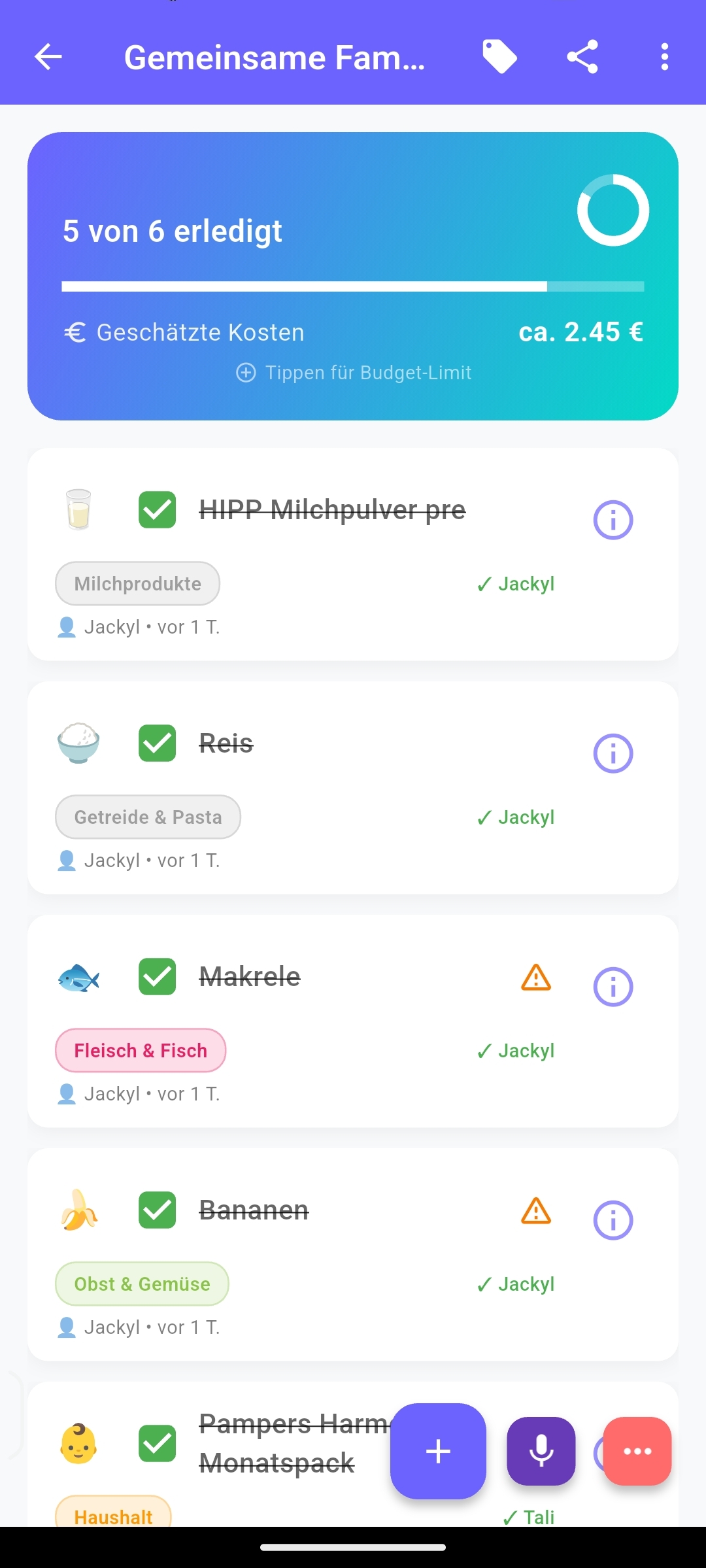
Task: Click the list completion progress bar
Action: 353,285
